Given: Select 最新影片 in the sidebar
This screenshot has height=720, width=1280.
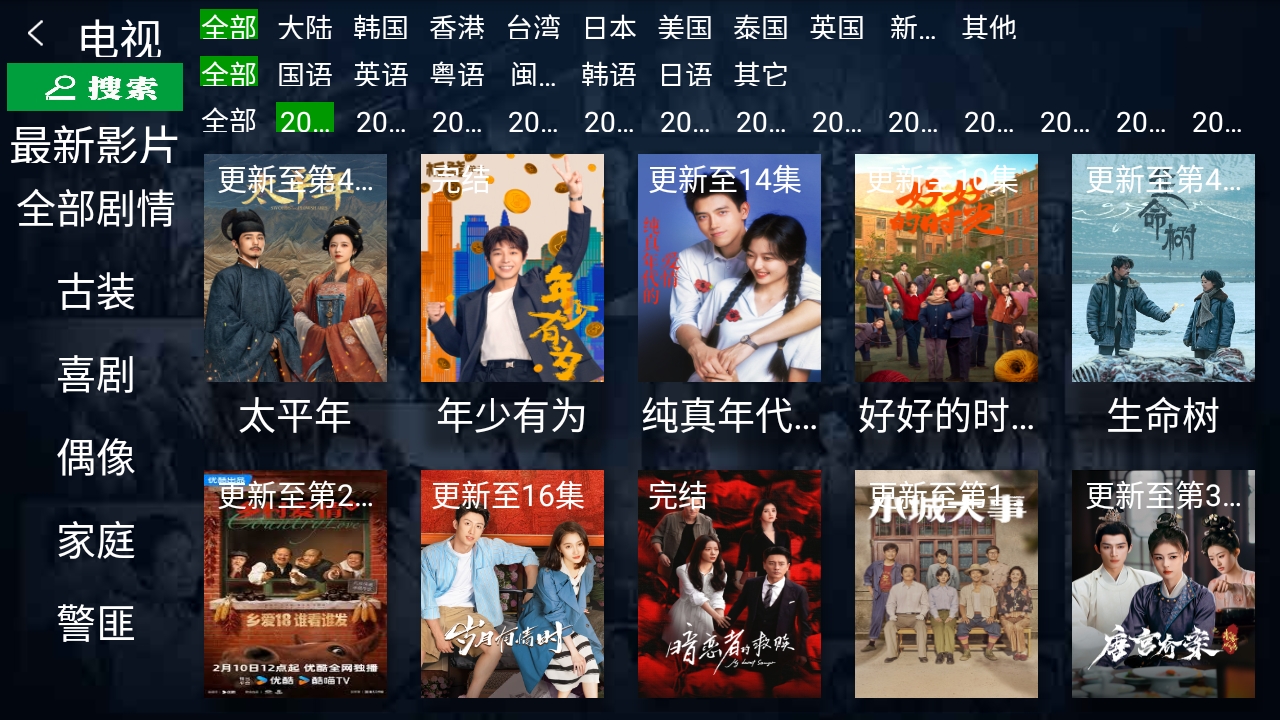Looking at the screenshot, I should (x=94, y=146).
